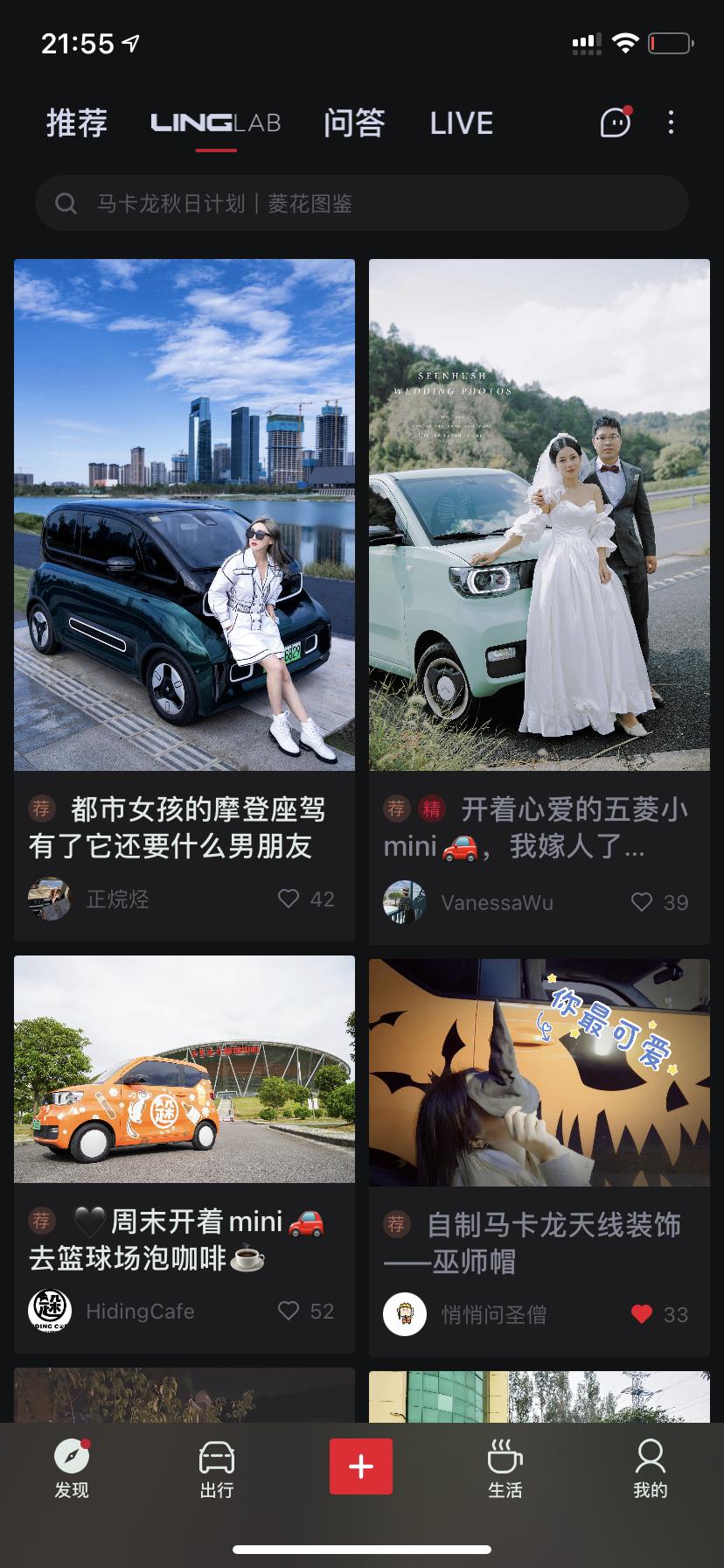Open the three-dot more options menu

coord(670,123)
